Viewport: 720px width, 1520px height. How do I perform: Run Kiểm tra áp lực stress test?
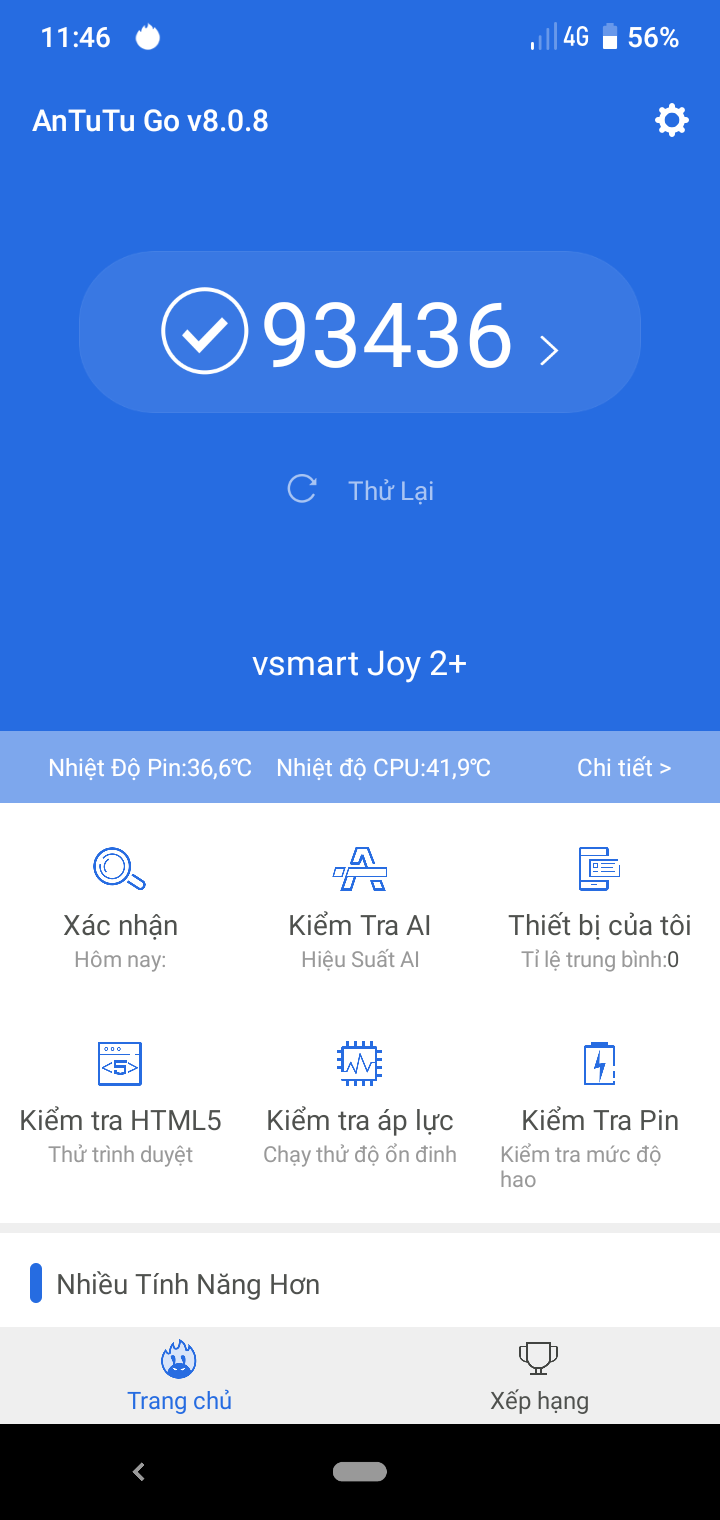click(360, 1101)
